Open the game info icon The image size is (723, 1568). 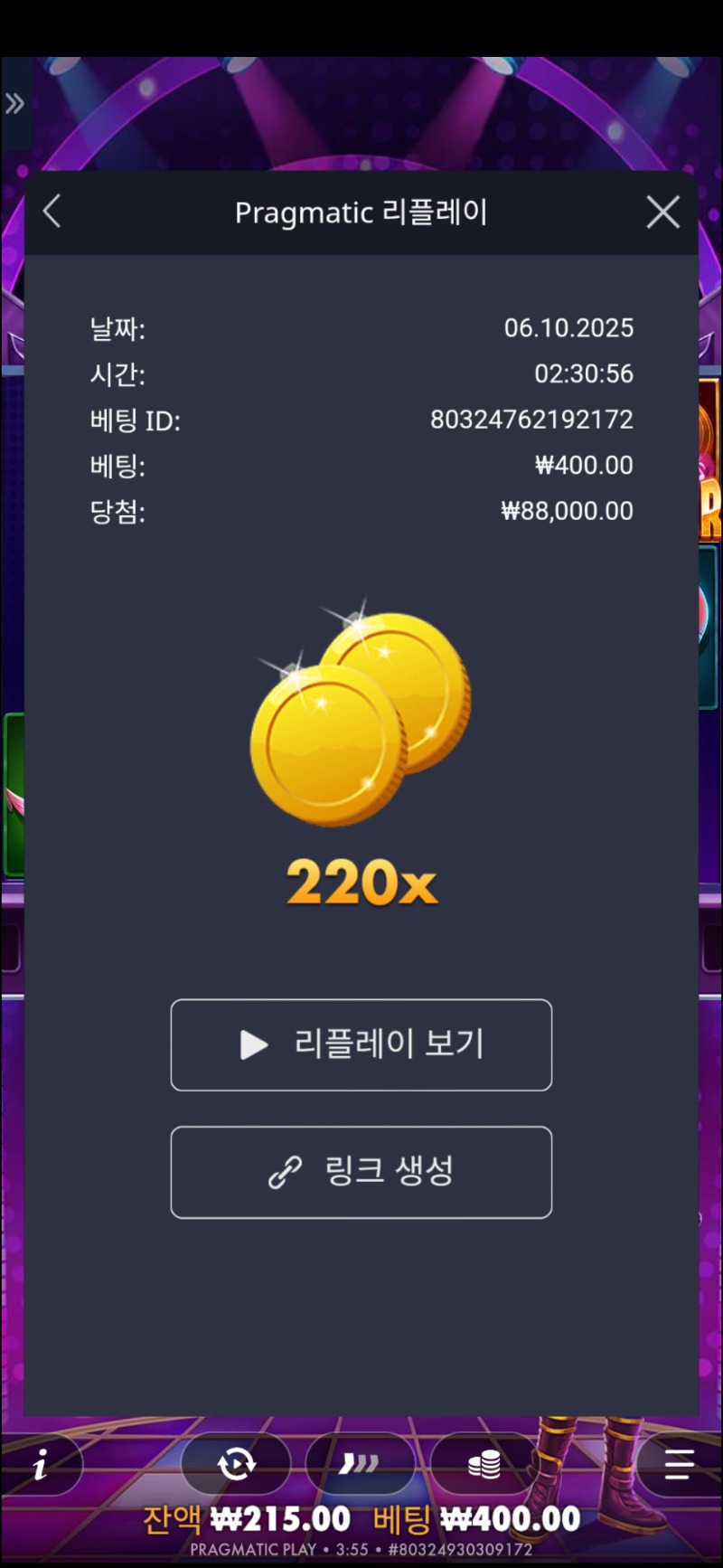(41, 1464)
